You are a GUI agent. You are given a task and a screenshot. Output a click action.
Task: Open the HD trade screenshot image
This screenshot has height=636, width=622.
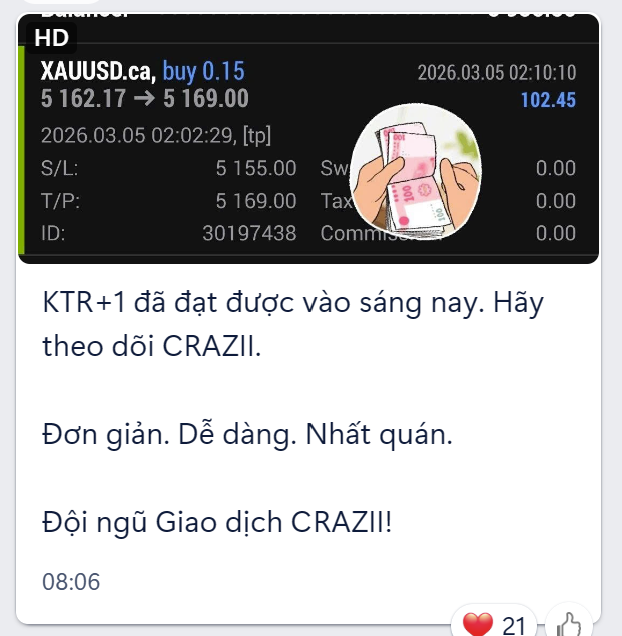point(200,140)
